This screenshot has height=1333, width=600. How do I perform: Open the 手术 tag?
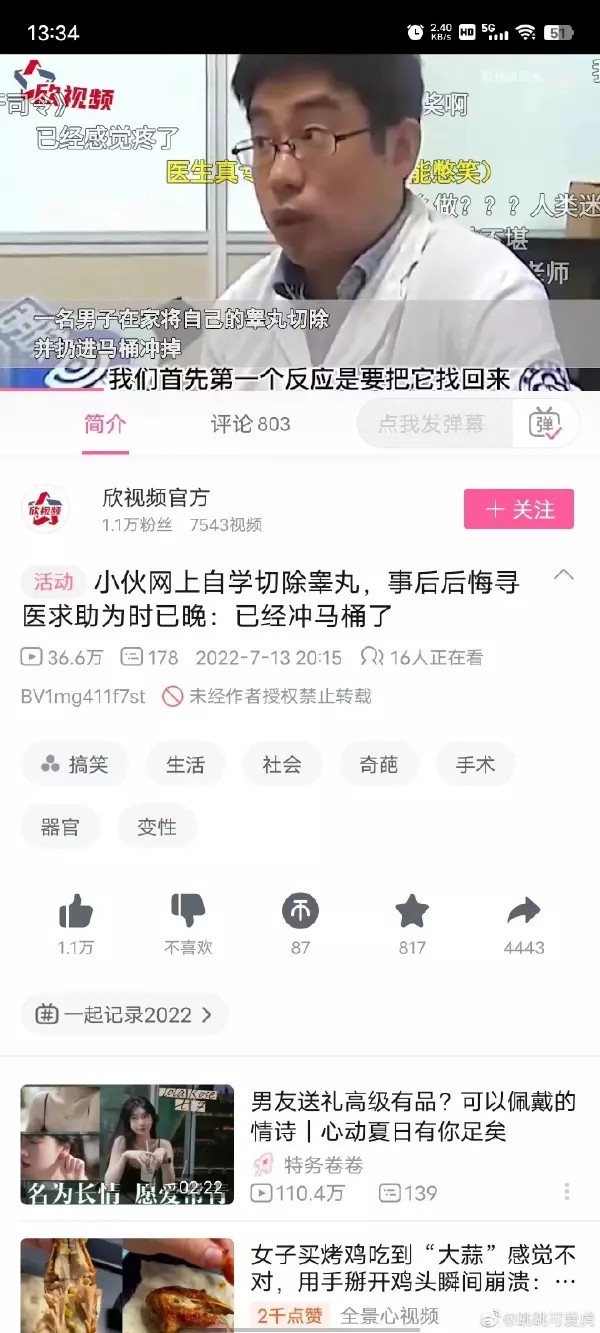(x=476, y=765)
